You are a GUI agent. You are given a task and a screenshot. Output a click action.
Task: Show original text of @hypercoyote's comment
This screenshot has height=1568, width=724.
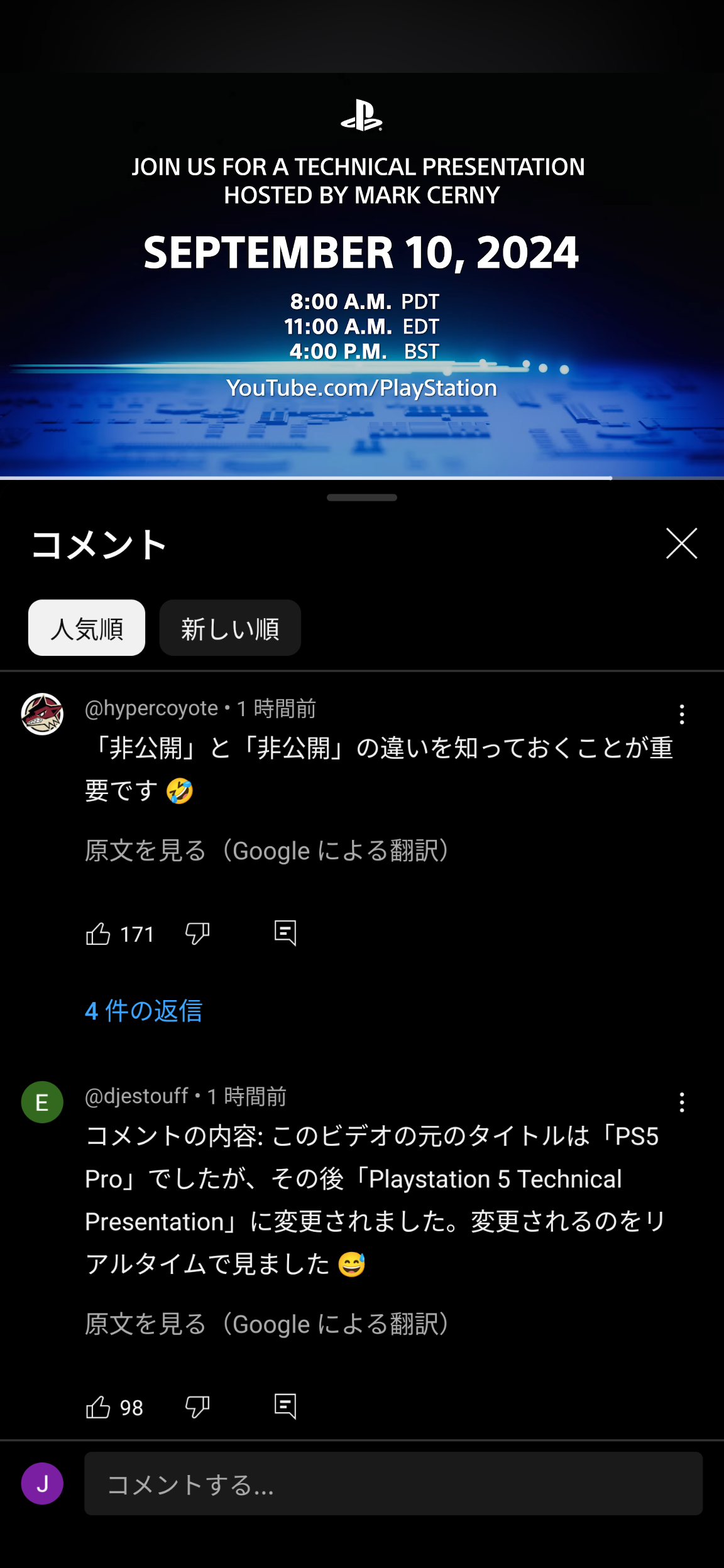(x=268, y=851)
